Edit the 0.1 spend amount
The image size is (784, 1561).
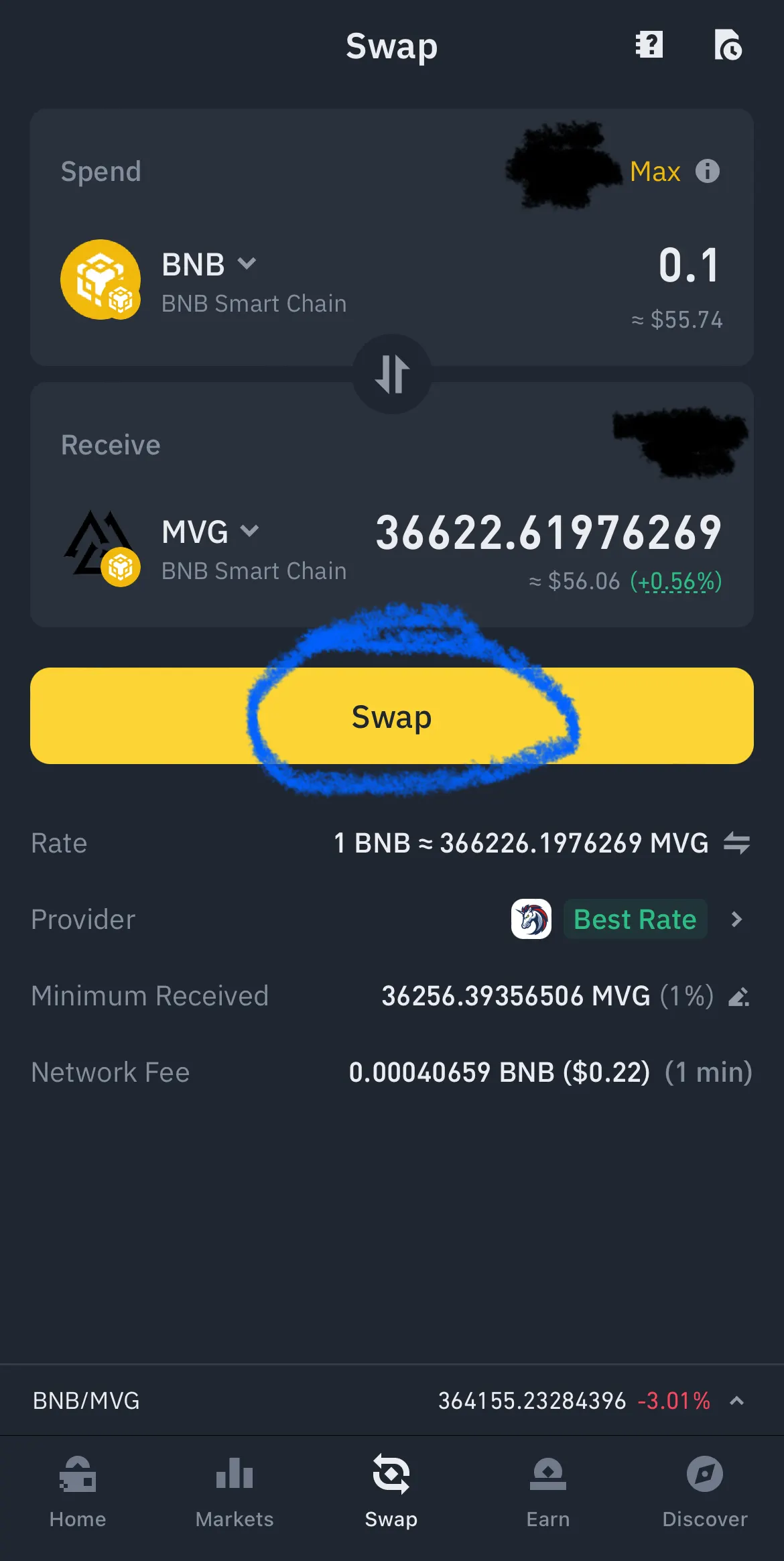[688, 266]
